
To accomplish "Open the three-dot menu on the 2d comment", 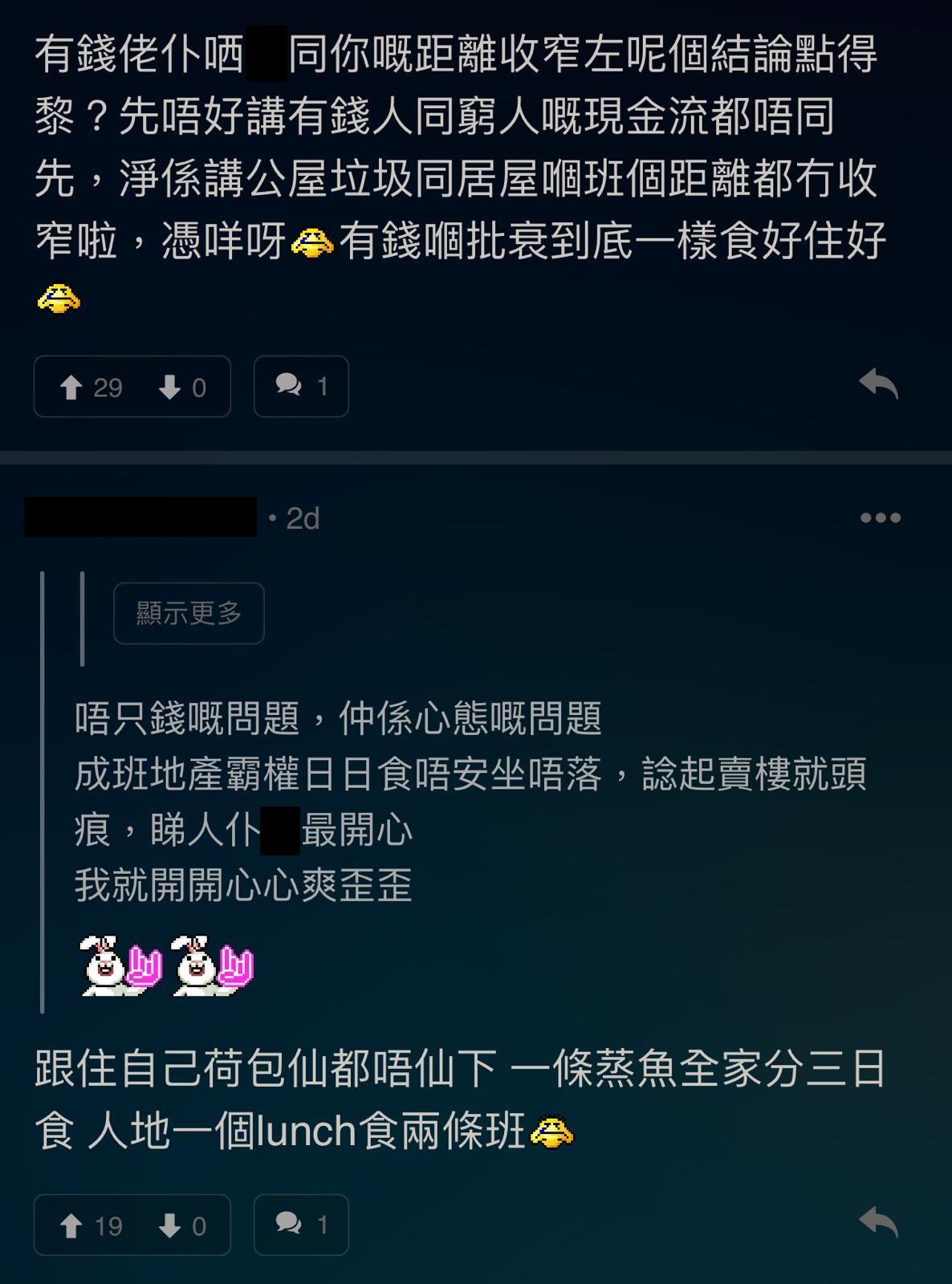I will 880,518.
